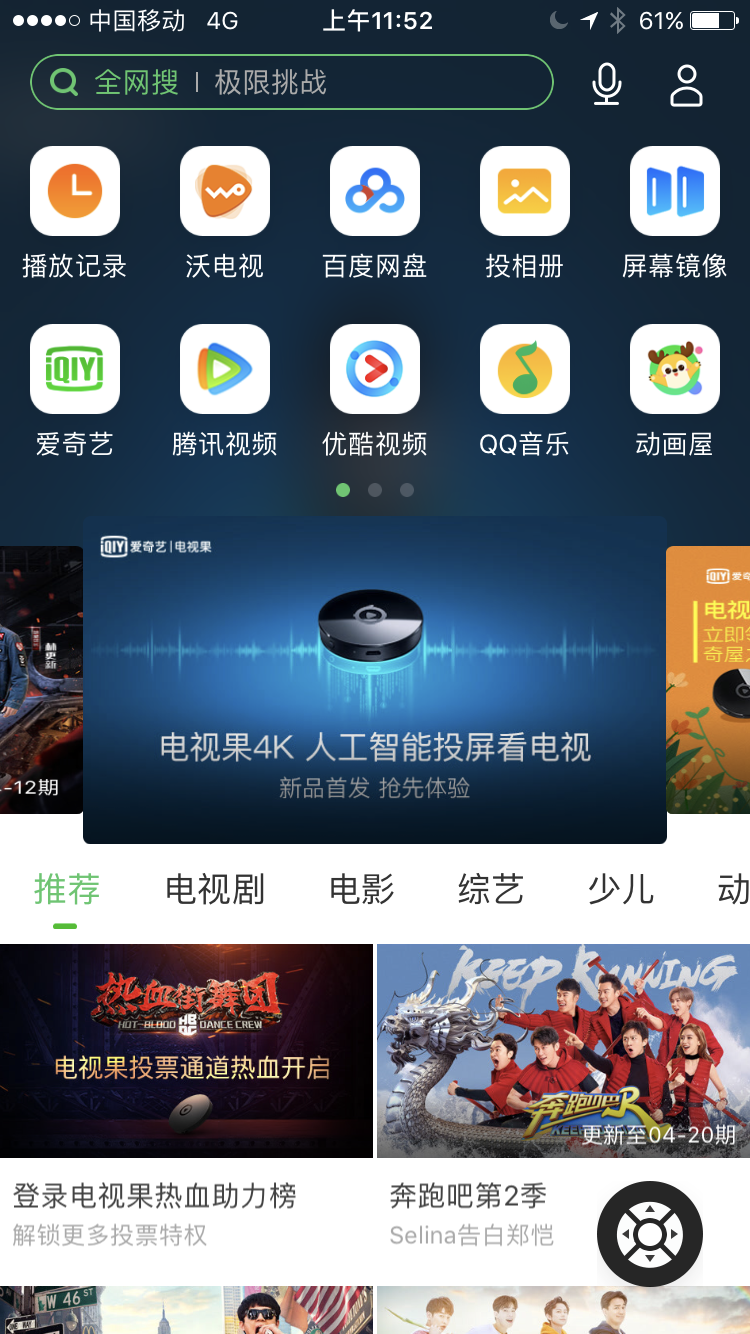Open the 电视果4K promotional banner
Image resolution: width=750 pixels, height=1334 pixels.
(373, 680)
